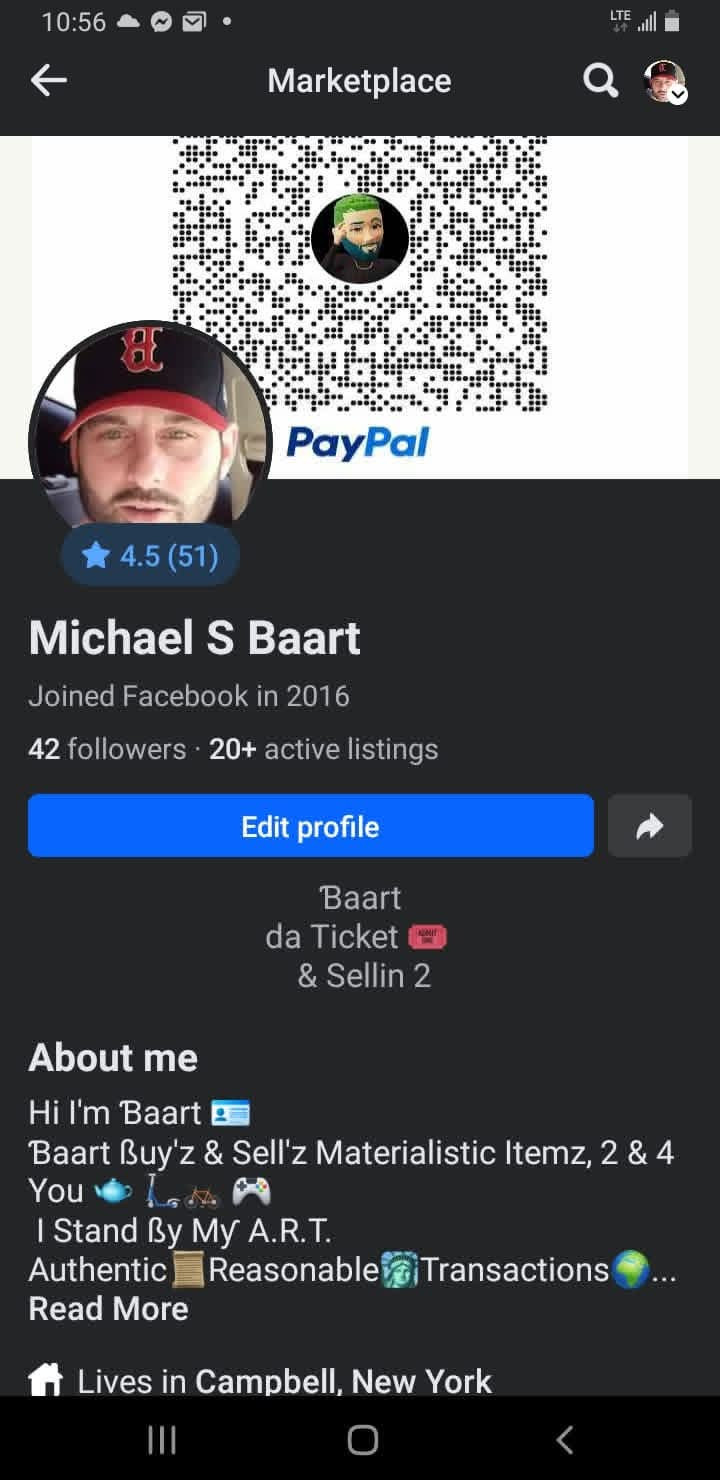Go back using the top arrow
720x1480 pixels.
[x=49, y=81]
